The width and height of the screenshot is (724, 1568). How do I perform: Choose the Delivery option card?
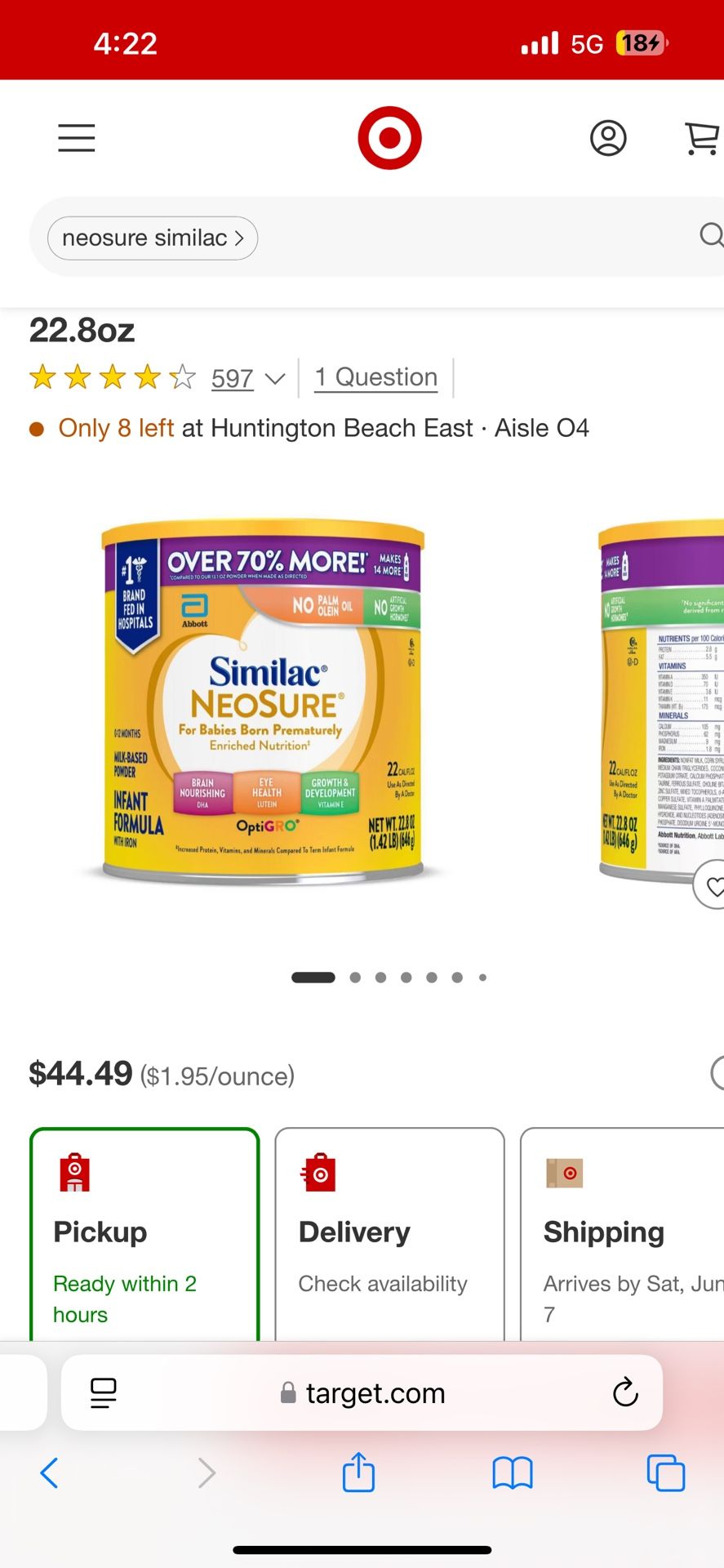(389, 1233)
